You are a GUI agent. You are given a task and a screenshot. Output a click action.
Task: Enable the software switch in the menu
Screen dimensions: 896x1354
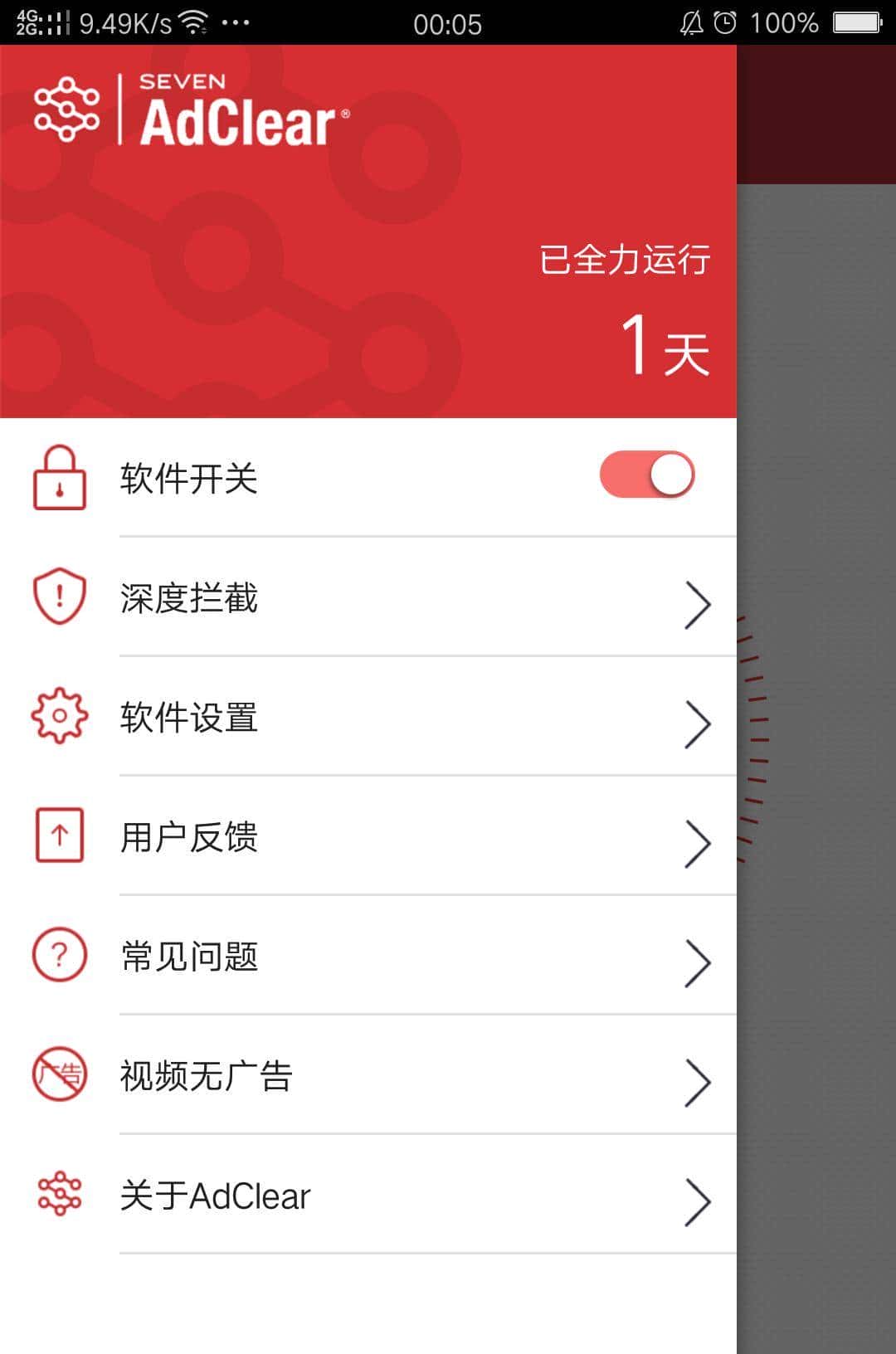click(647, 473)
